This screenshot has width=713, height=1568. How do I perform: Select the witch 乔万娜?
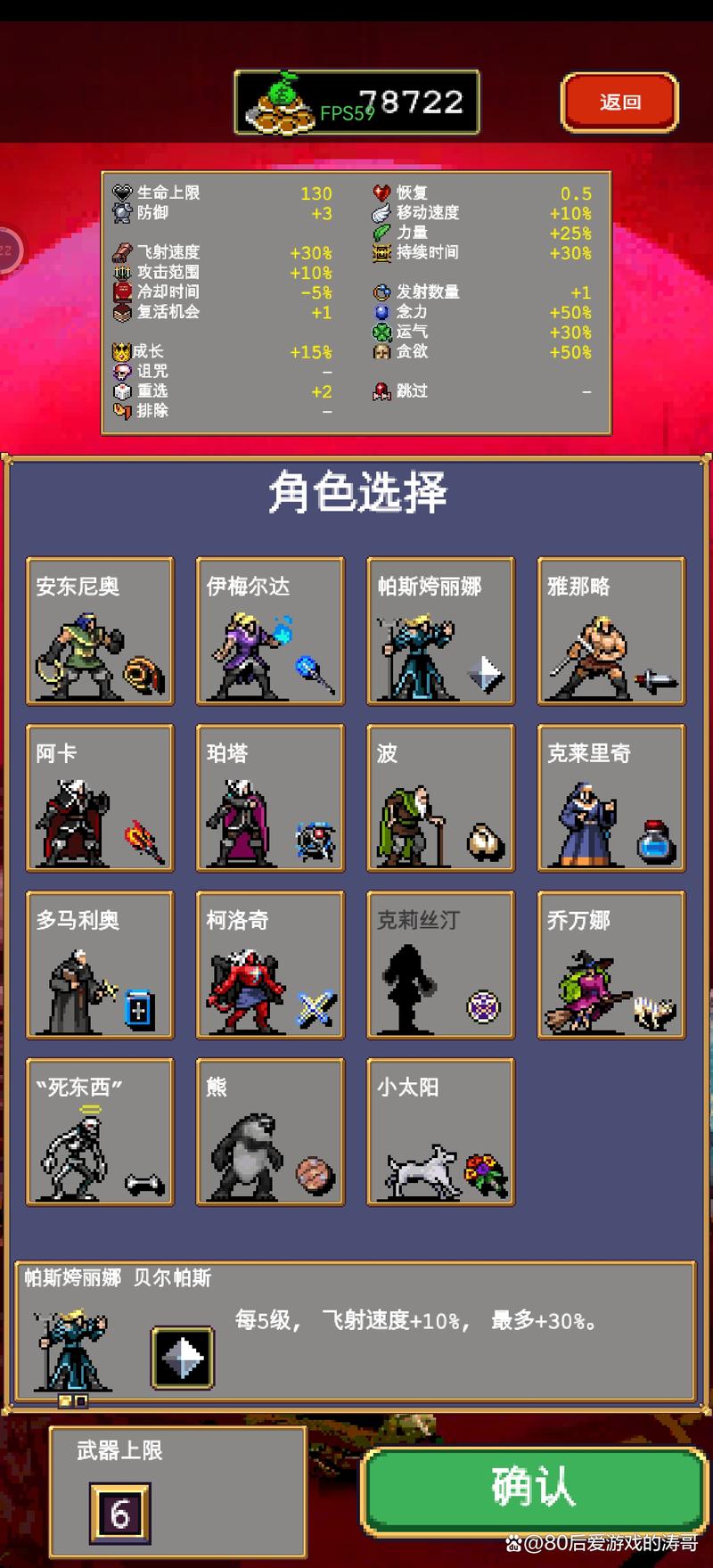pos(611,965)
